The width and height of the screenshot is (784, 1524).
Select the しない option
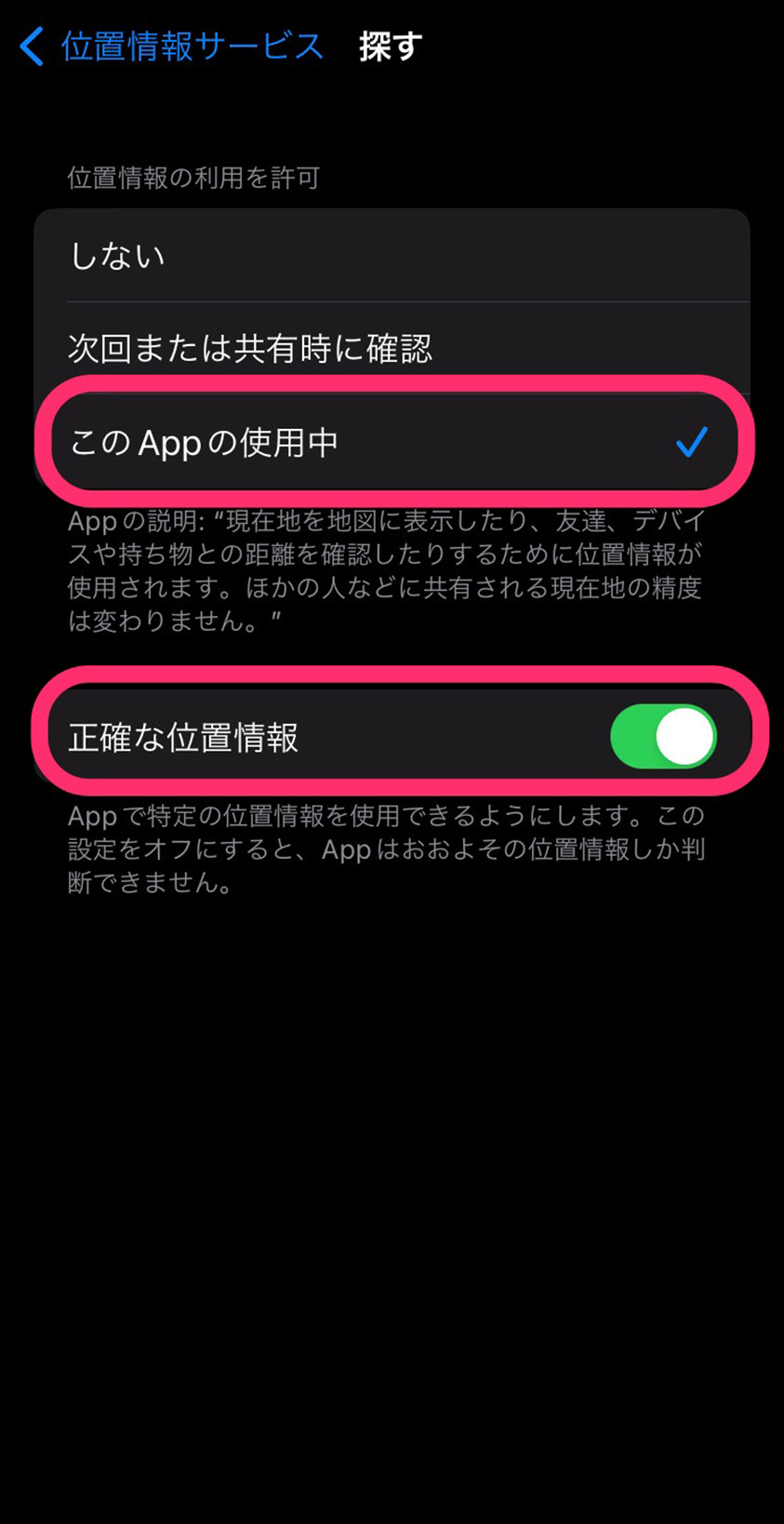[391, 256]
